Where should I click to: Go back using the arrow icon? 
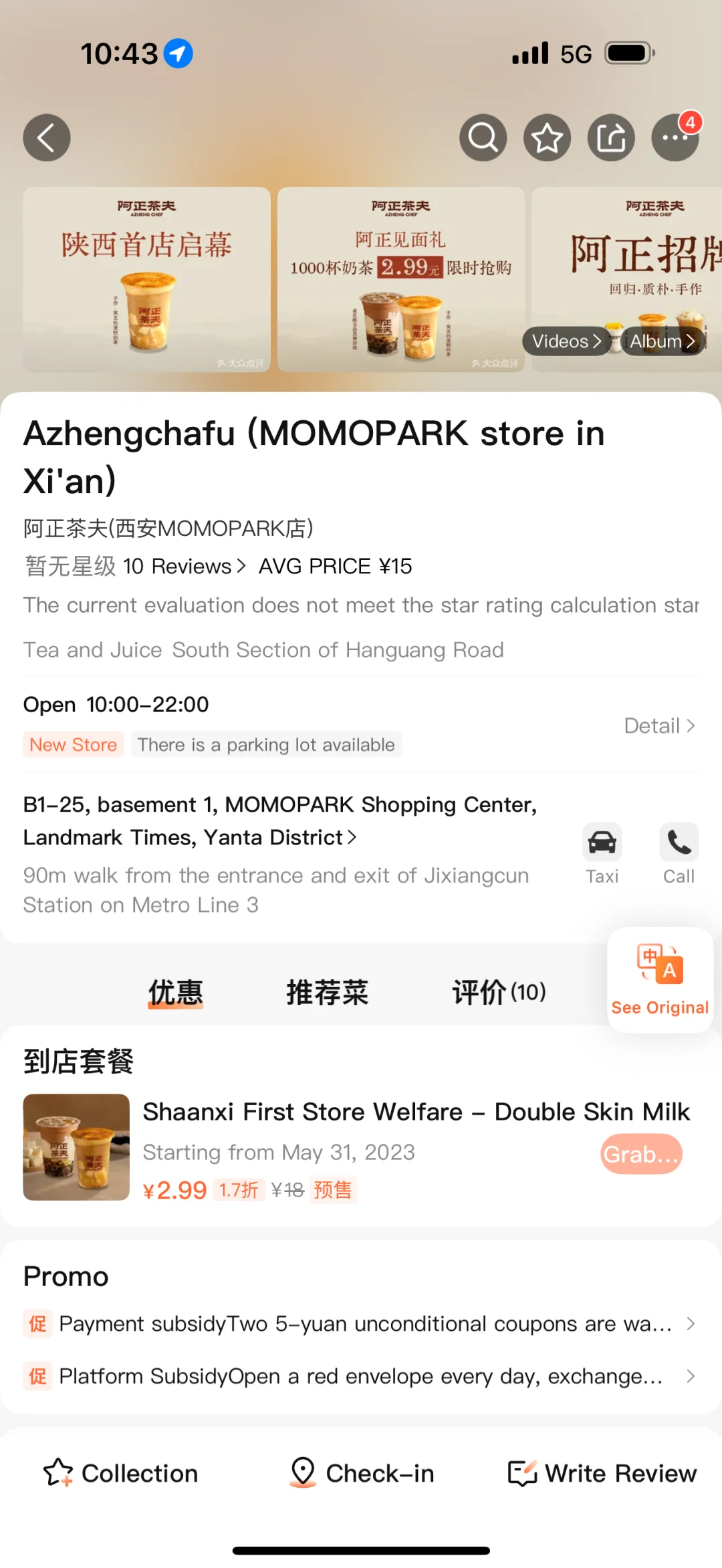(47, 138)
